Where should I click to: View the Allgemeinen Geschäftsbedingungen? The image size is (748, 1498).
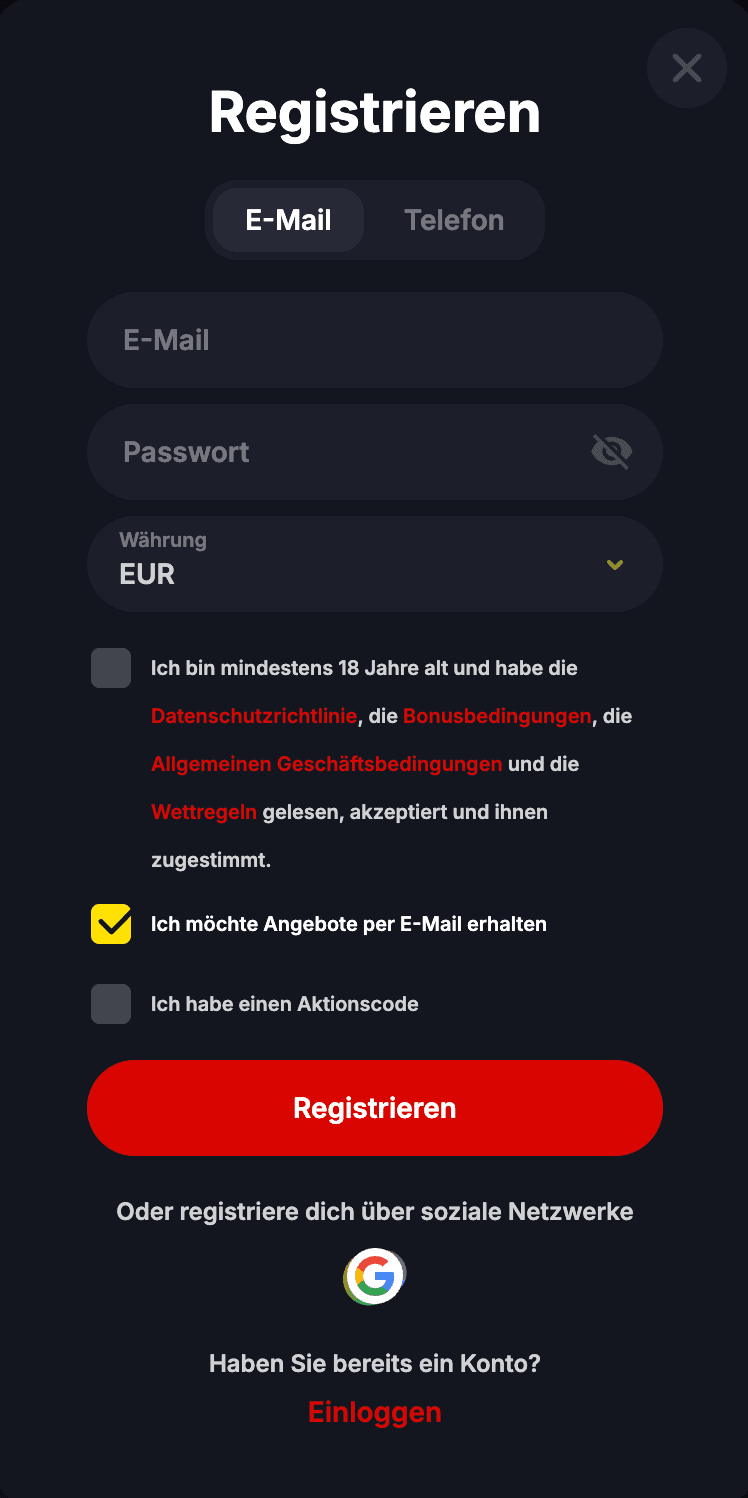326,764
